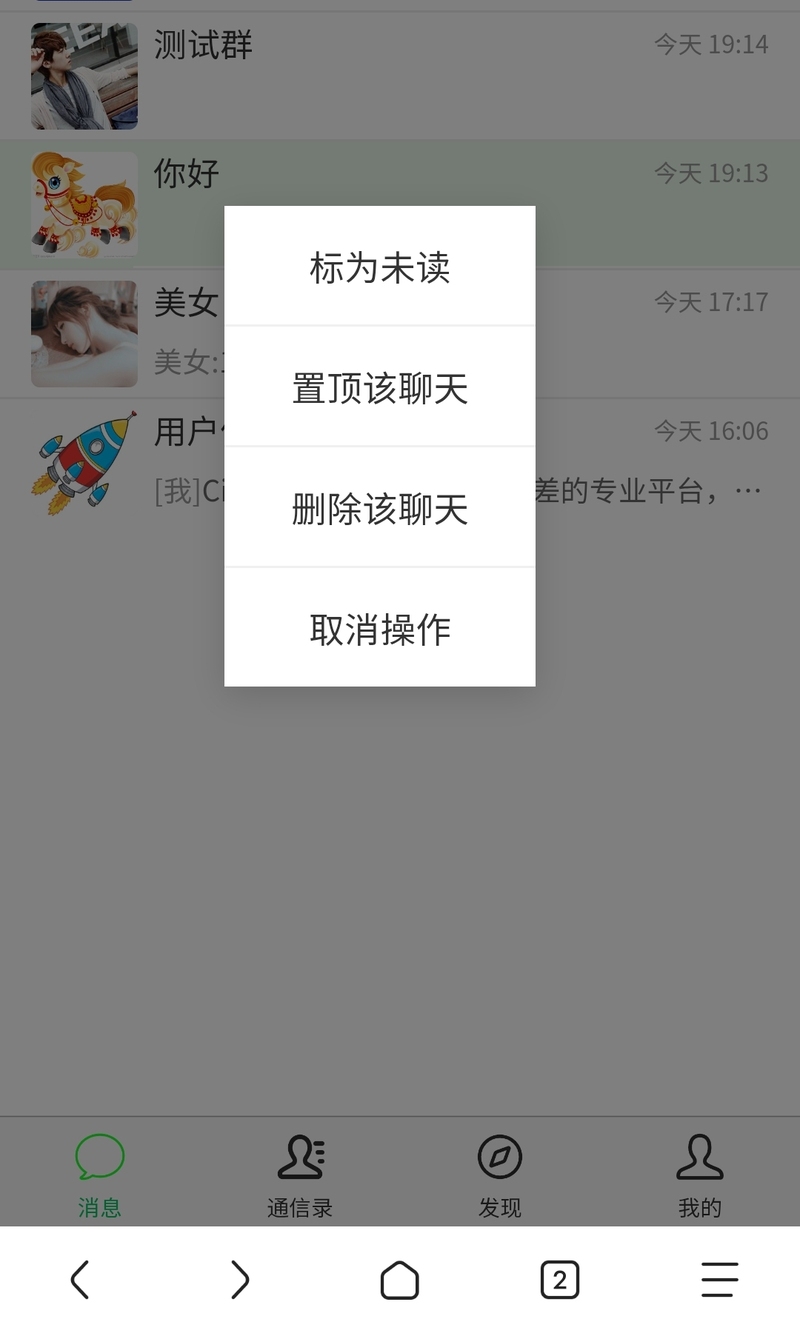
Task: Pin this chat with 置顶该聊天
Action: point(379,388)
